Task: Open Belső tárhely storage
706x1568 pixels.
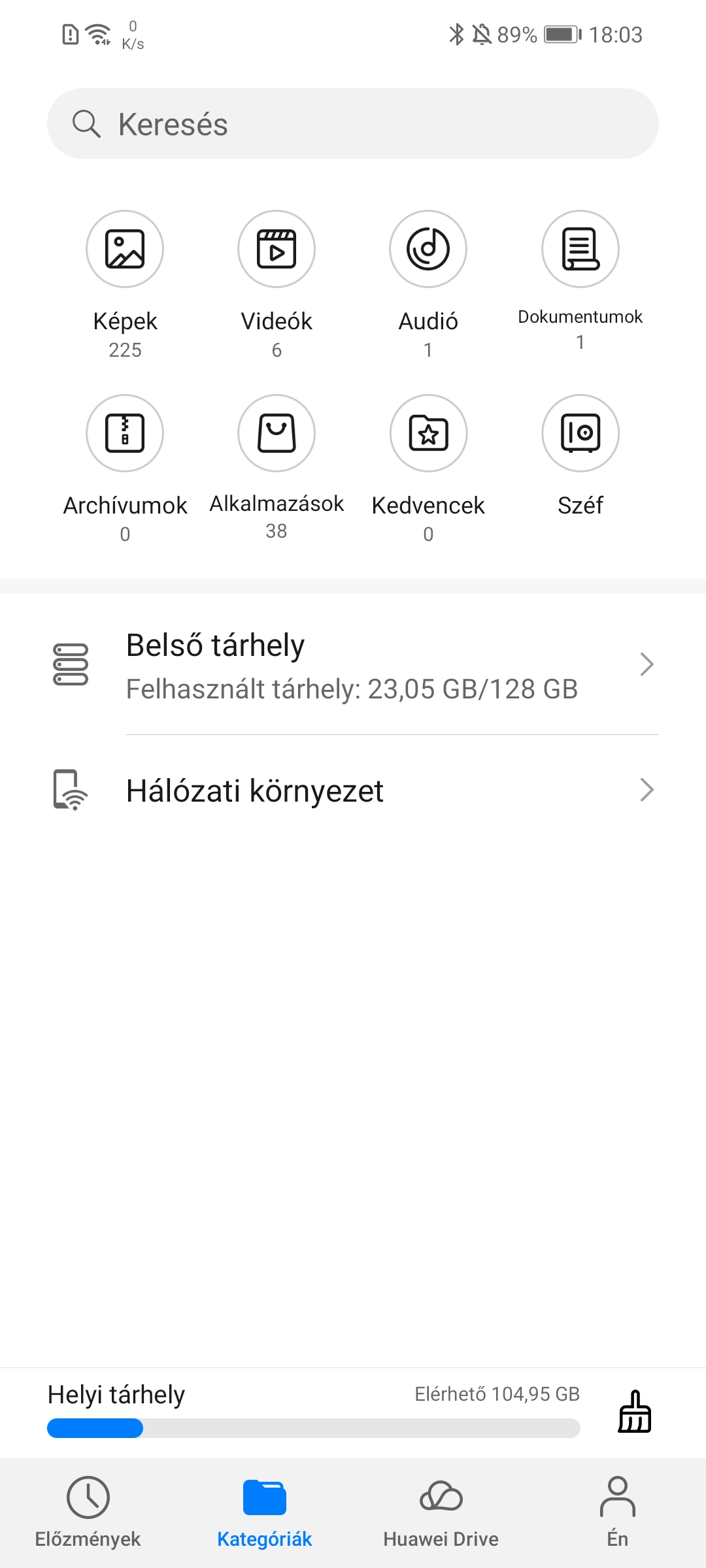Action: pos(353,666)
